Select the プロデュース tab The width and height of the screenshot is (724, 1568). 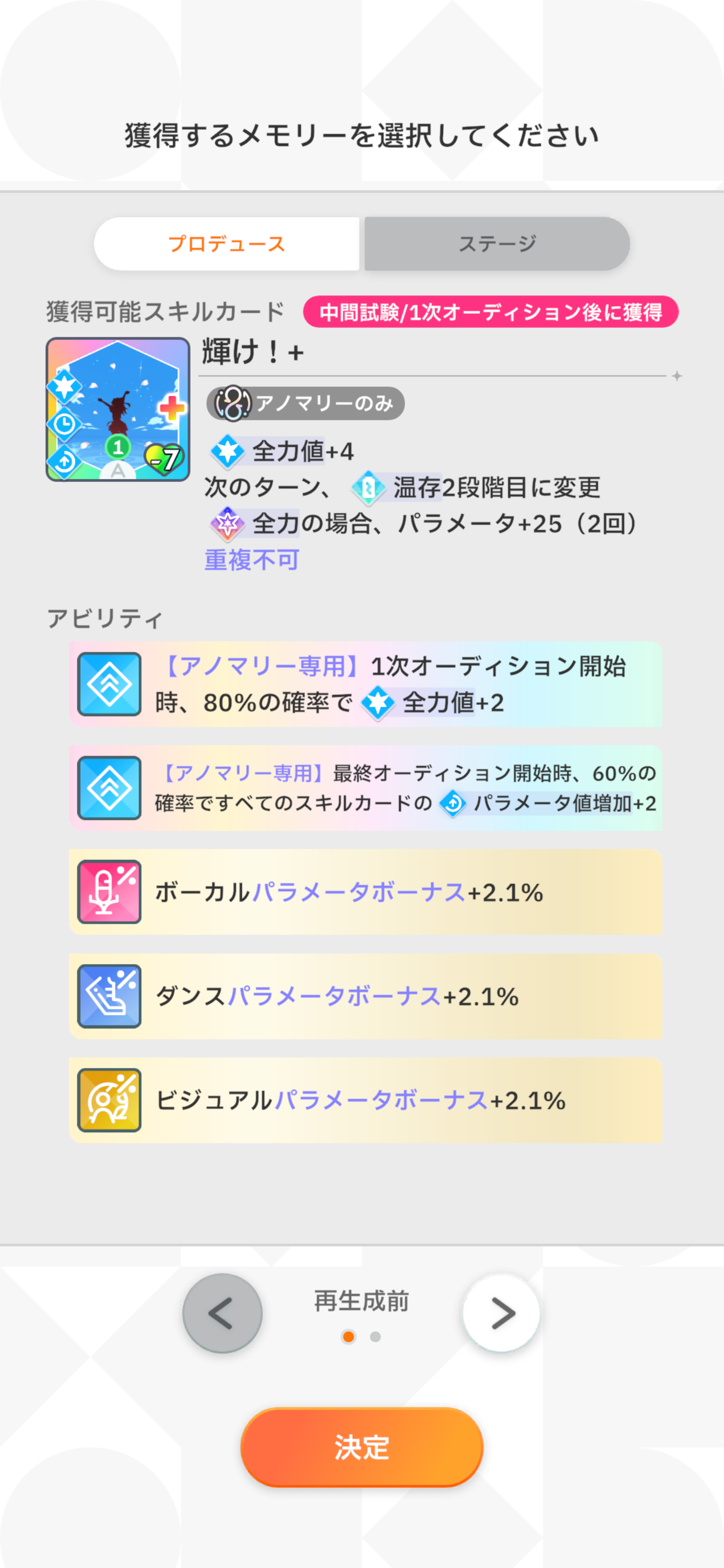(227, 244)
